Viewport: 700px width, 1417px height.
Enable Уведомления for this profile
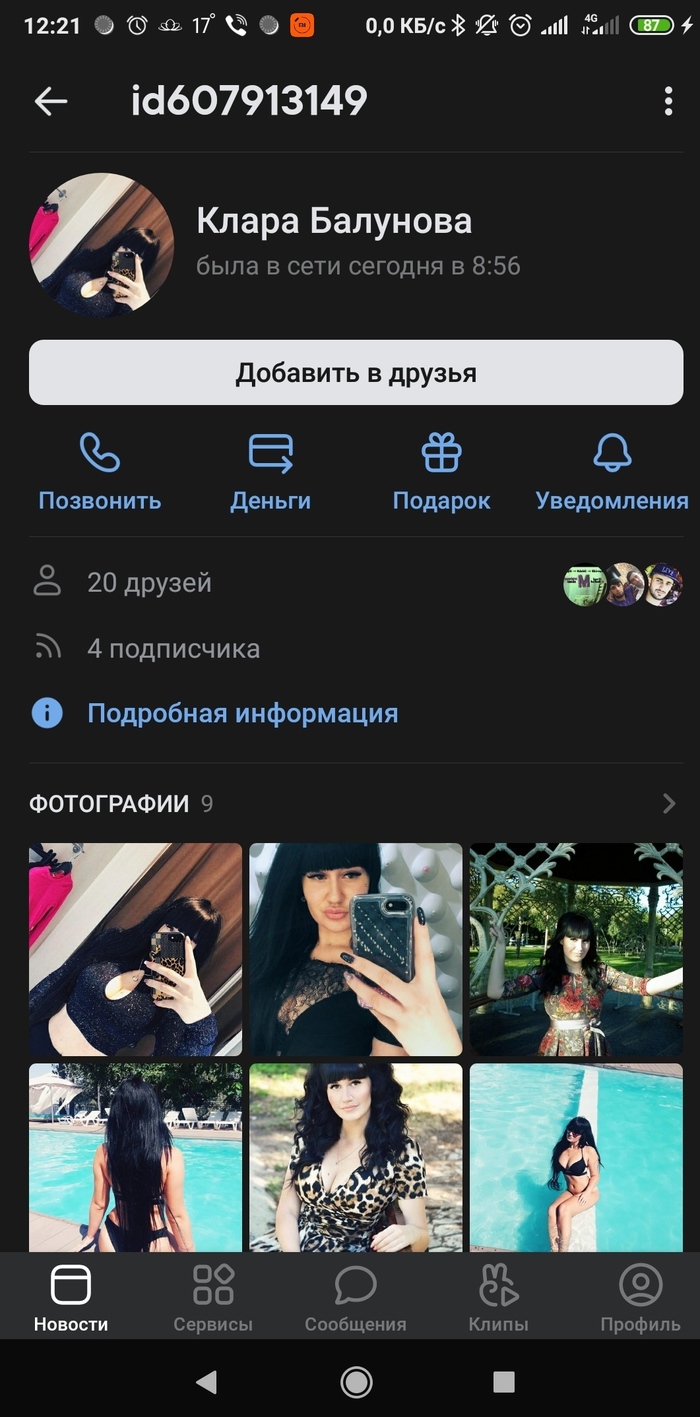612,473
